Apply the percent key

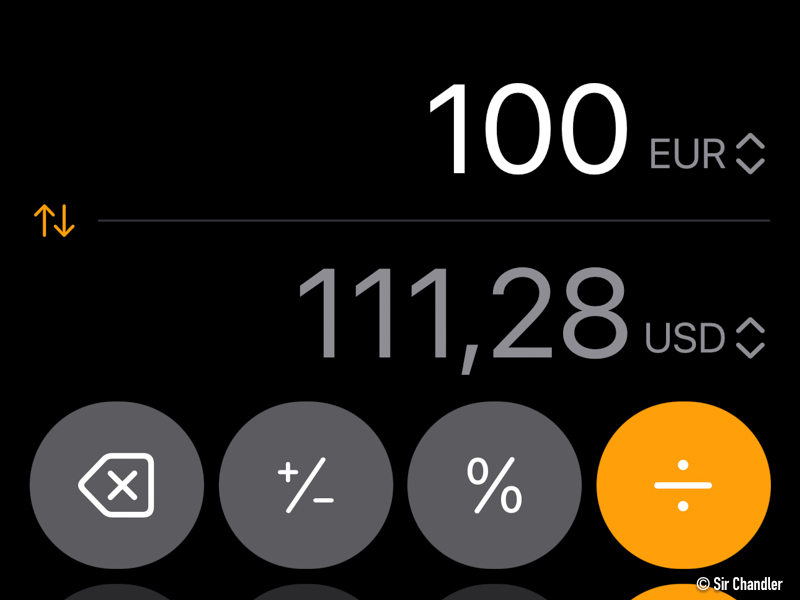494,486
